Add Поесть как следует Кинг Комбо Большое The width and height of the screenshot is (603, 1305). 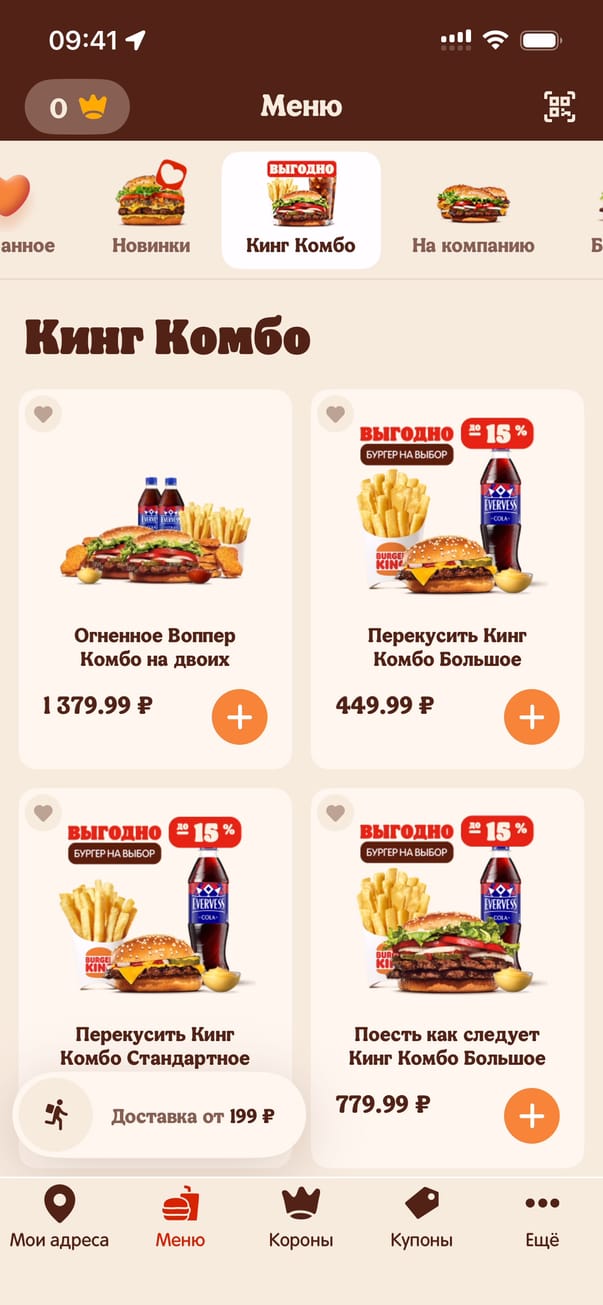point(532,1115)
